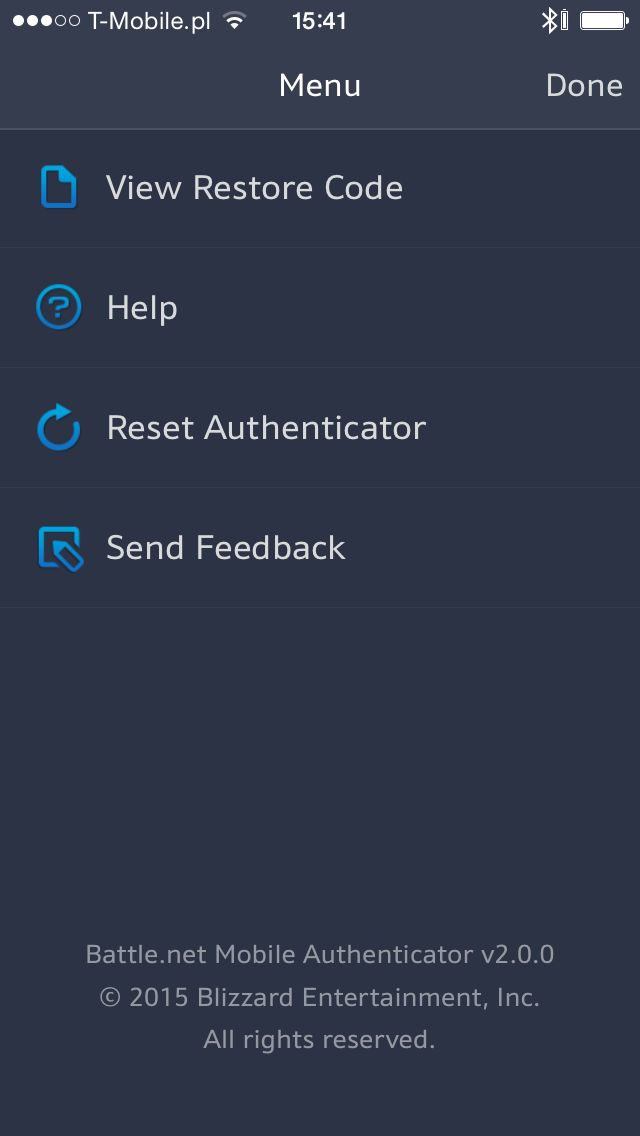Open the Help section
This screenshot has height=1136, width=640.
320,308
